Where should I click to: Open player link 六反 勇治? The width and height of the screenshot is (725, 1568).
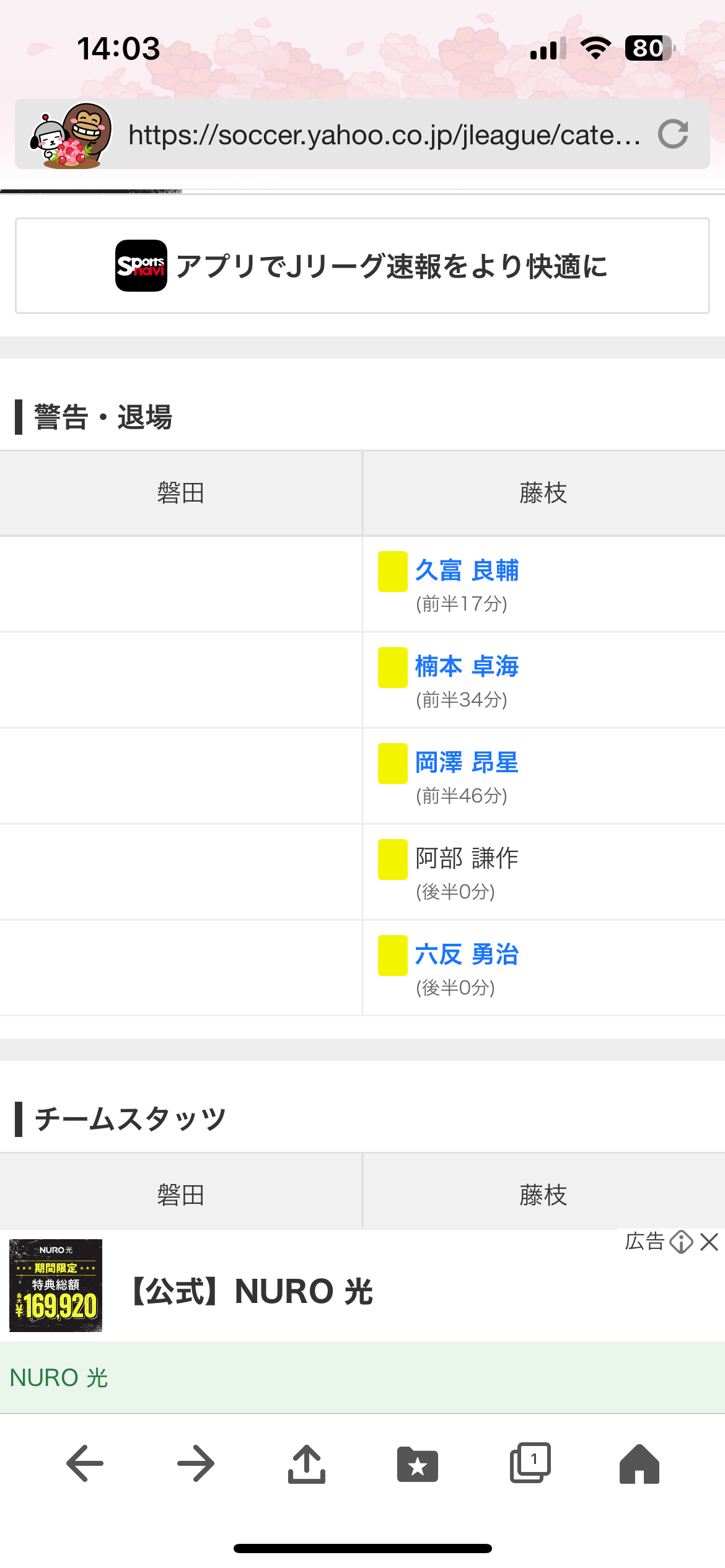click(467, 954)
